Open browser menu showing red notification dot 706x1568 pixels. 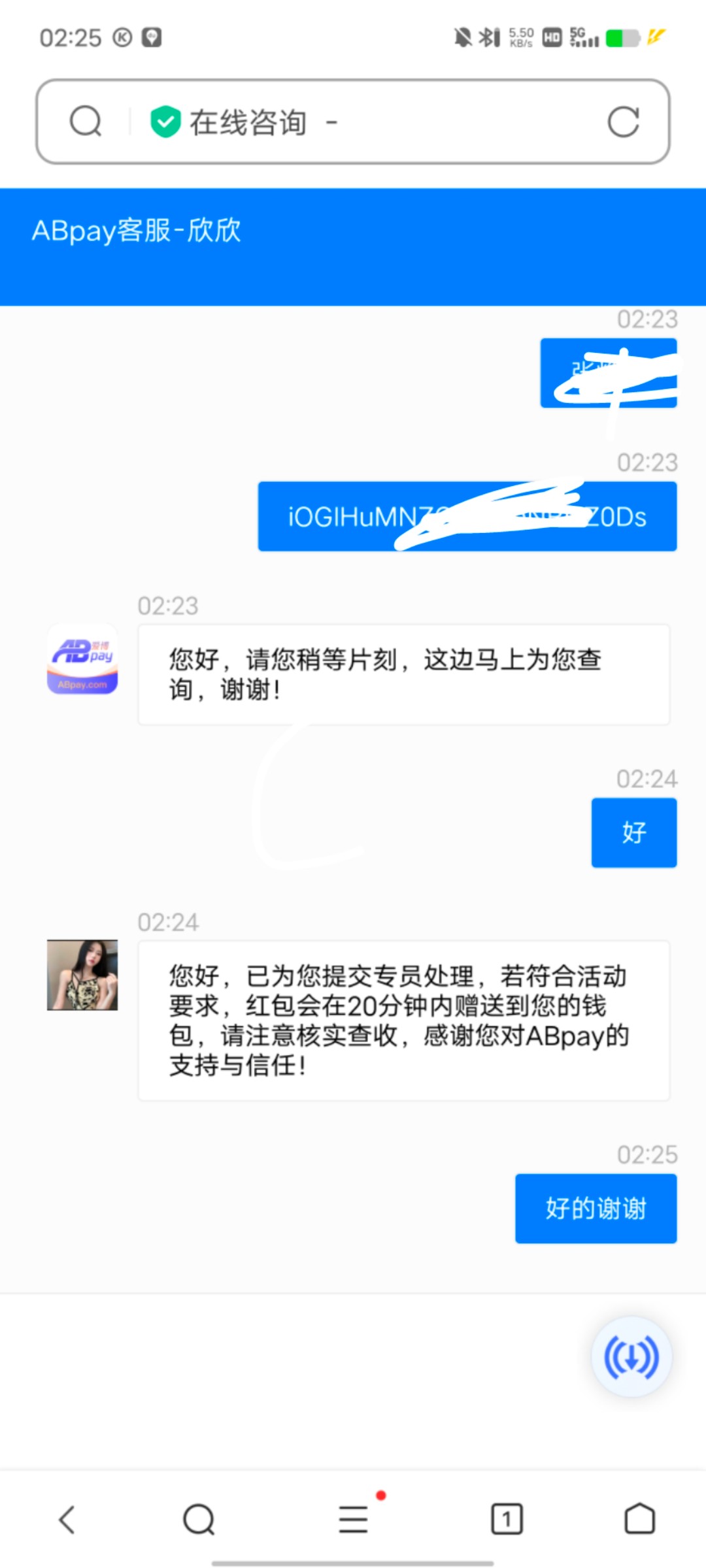tap(353, 1519)
